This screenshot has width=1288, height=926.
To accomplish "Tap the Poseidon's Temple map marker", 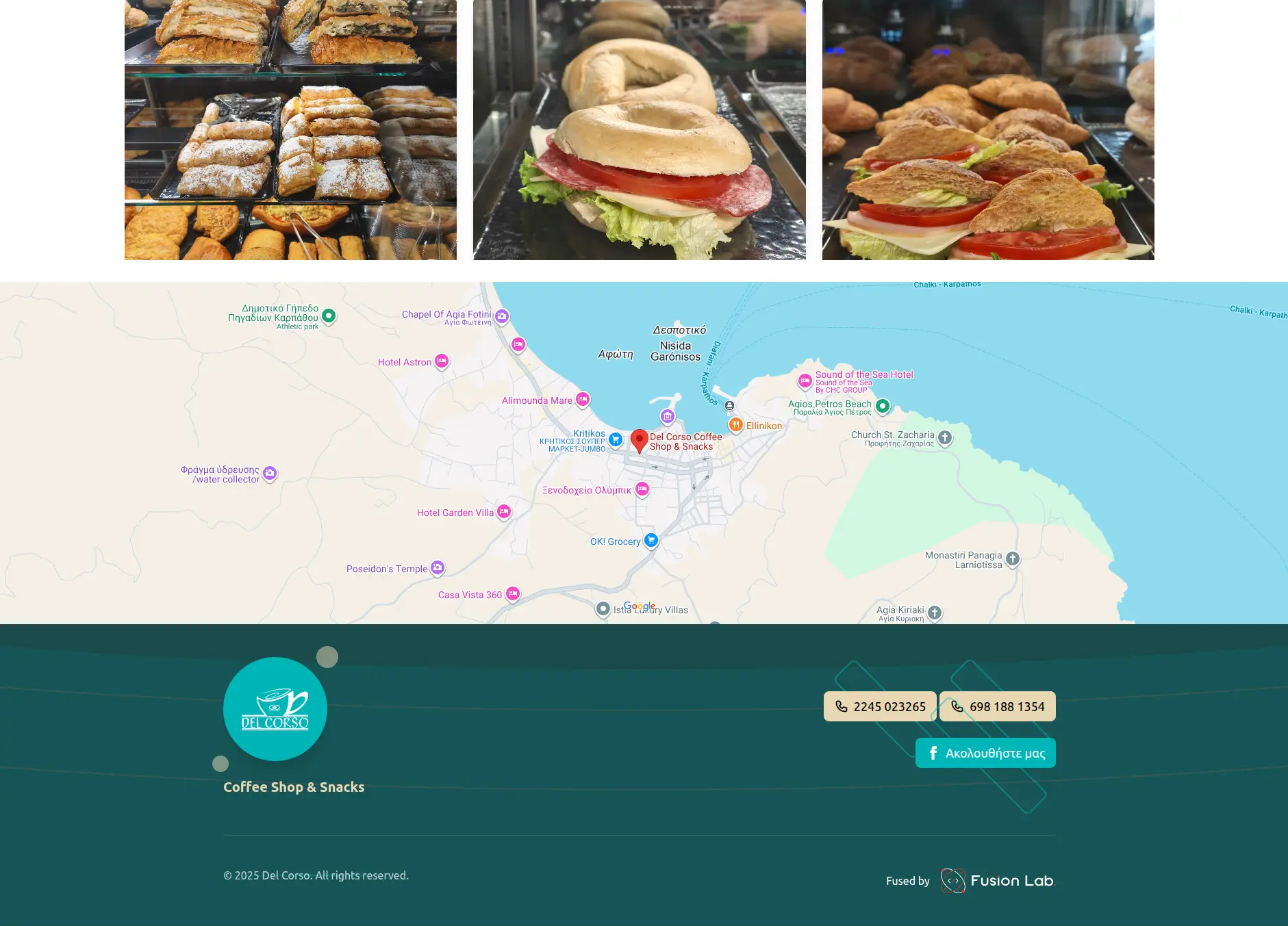I will click(438, 567).
